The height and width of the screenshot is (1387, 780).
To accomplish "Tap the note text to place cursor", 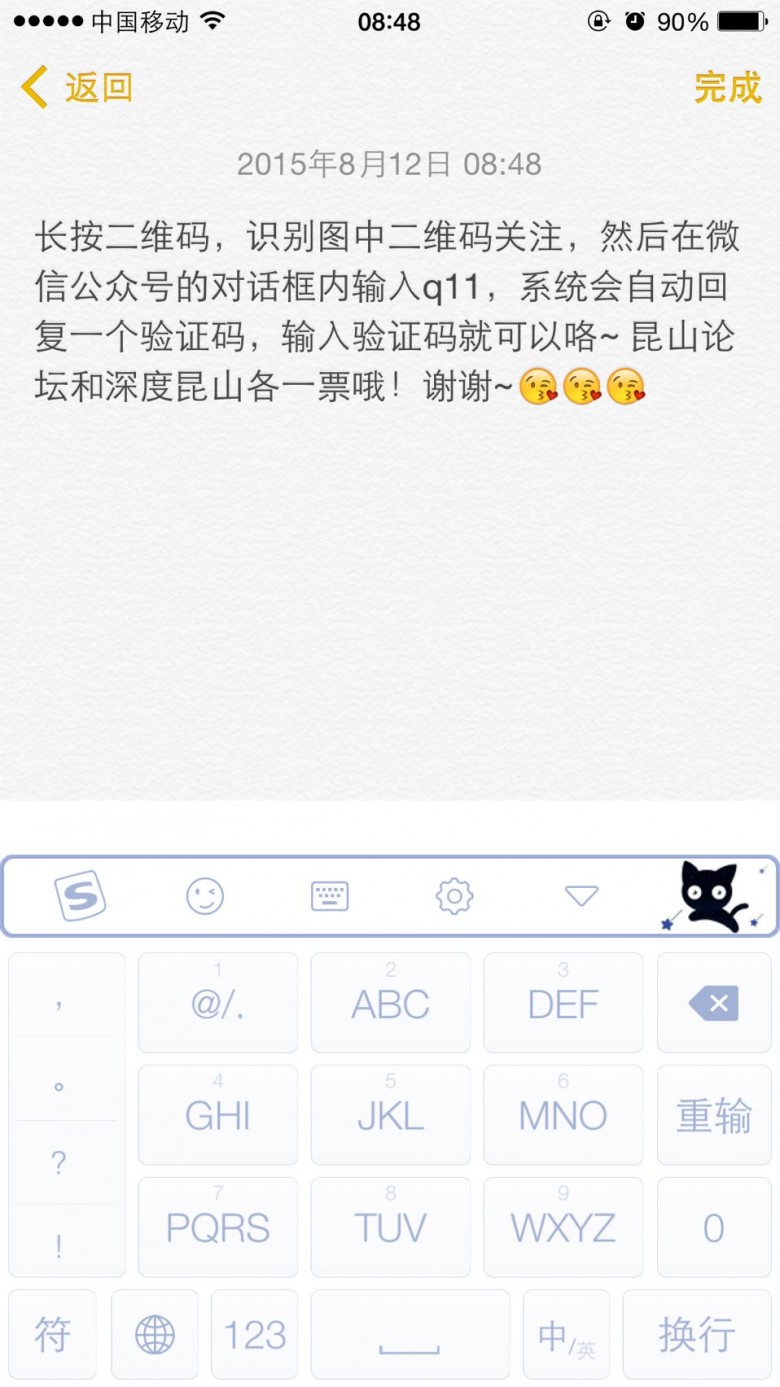I will (x=387, y=312).
